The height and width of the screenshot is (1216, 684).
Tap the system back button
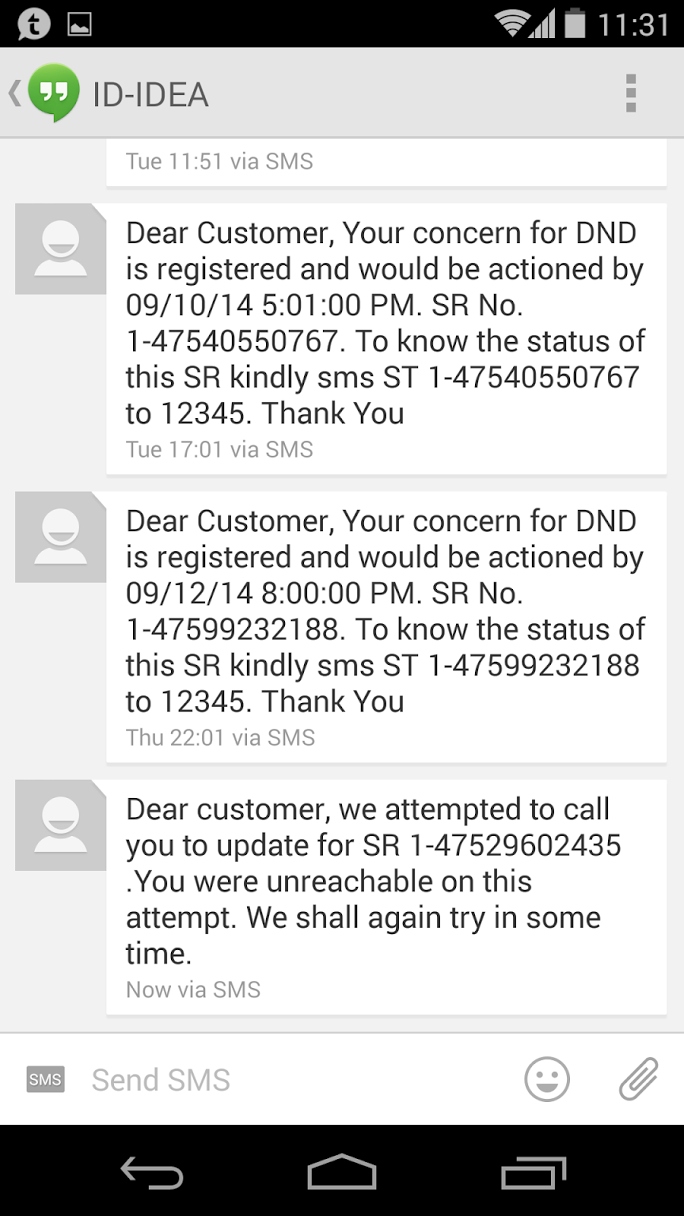(x=151, y=1172)
